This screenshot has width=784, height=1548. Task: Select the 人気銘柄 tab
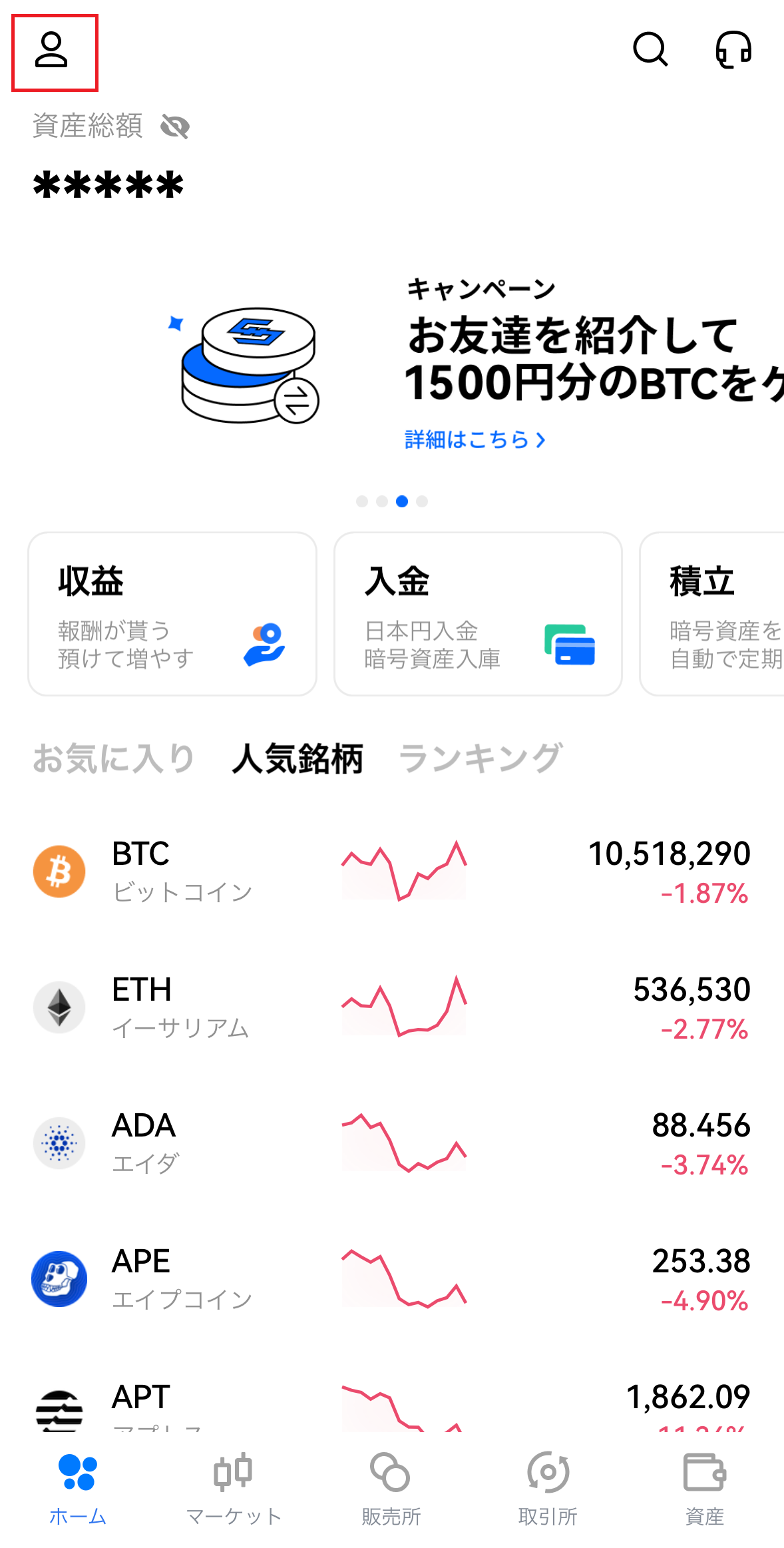pos(297,758)
